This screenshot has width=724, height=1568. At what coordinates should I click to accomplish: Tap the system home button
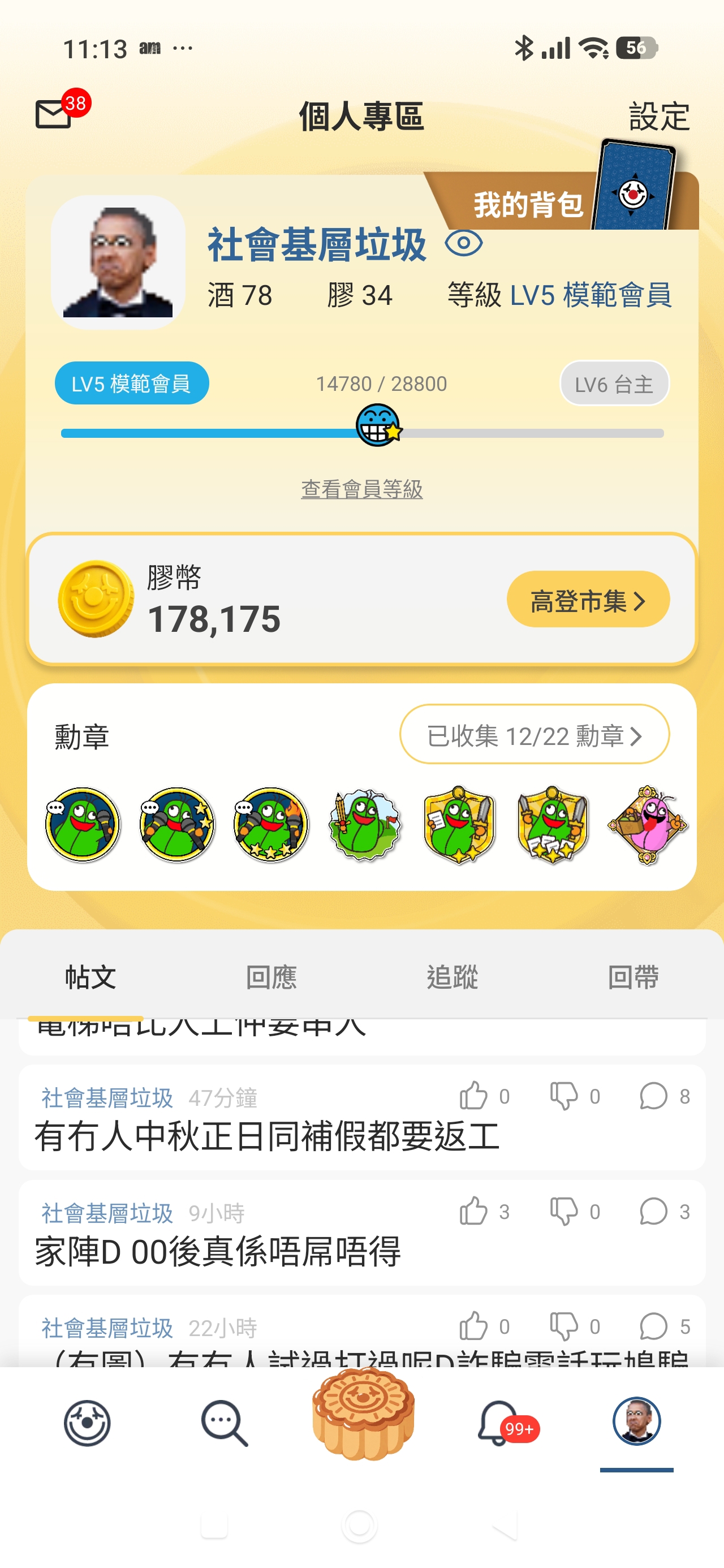[x=360, y=1526]
